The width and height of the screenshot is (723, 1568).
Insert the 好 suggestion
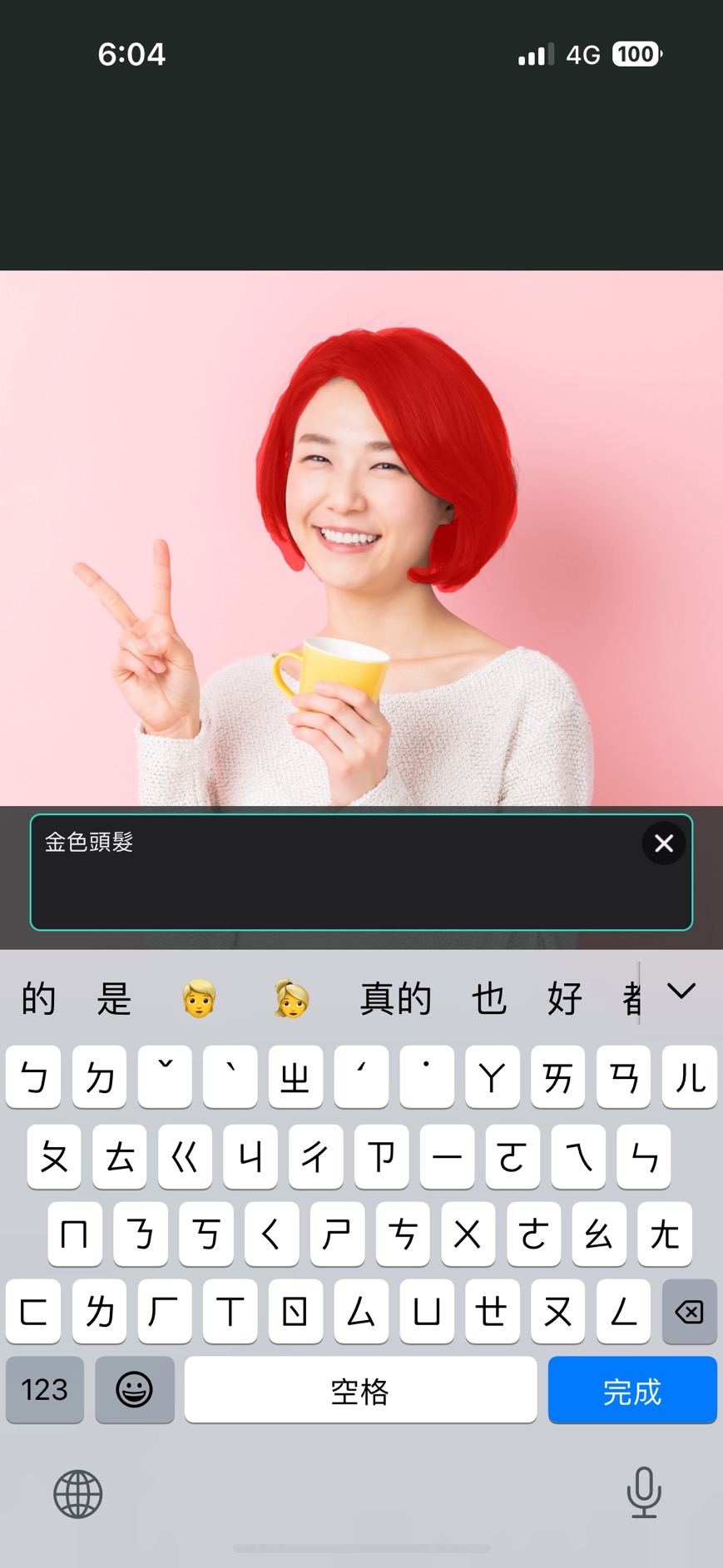point(564,998)
